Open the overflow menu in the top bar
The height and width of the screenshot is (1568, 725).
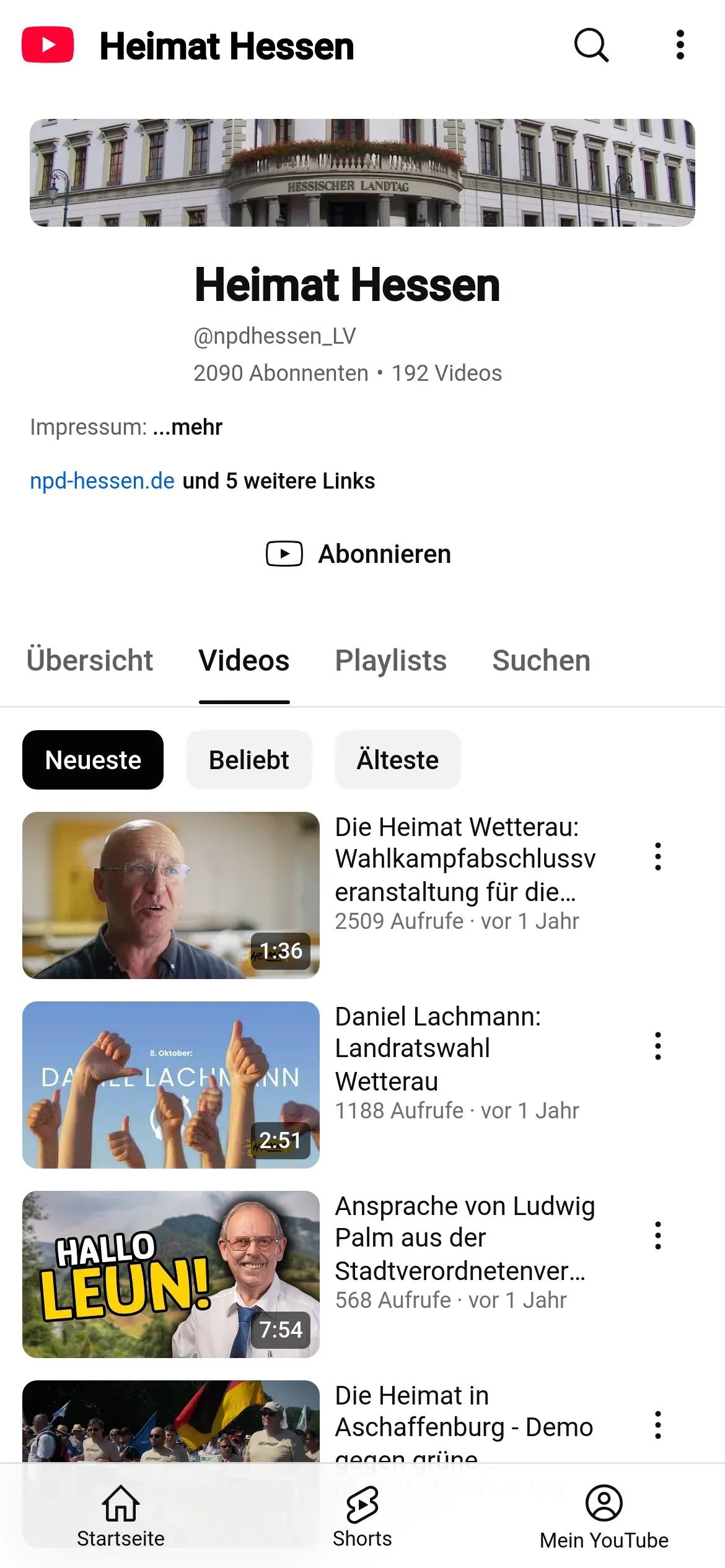click(680, 45)
